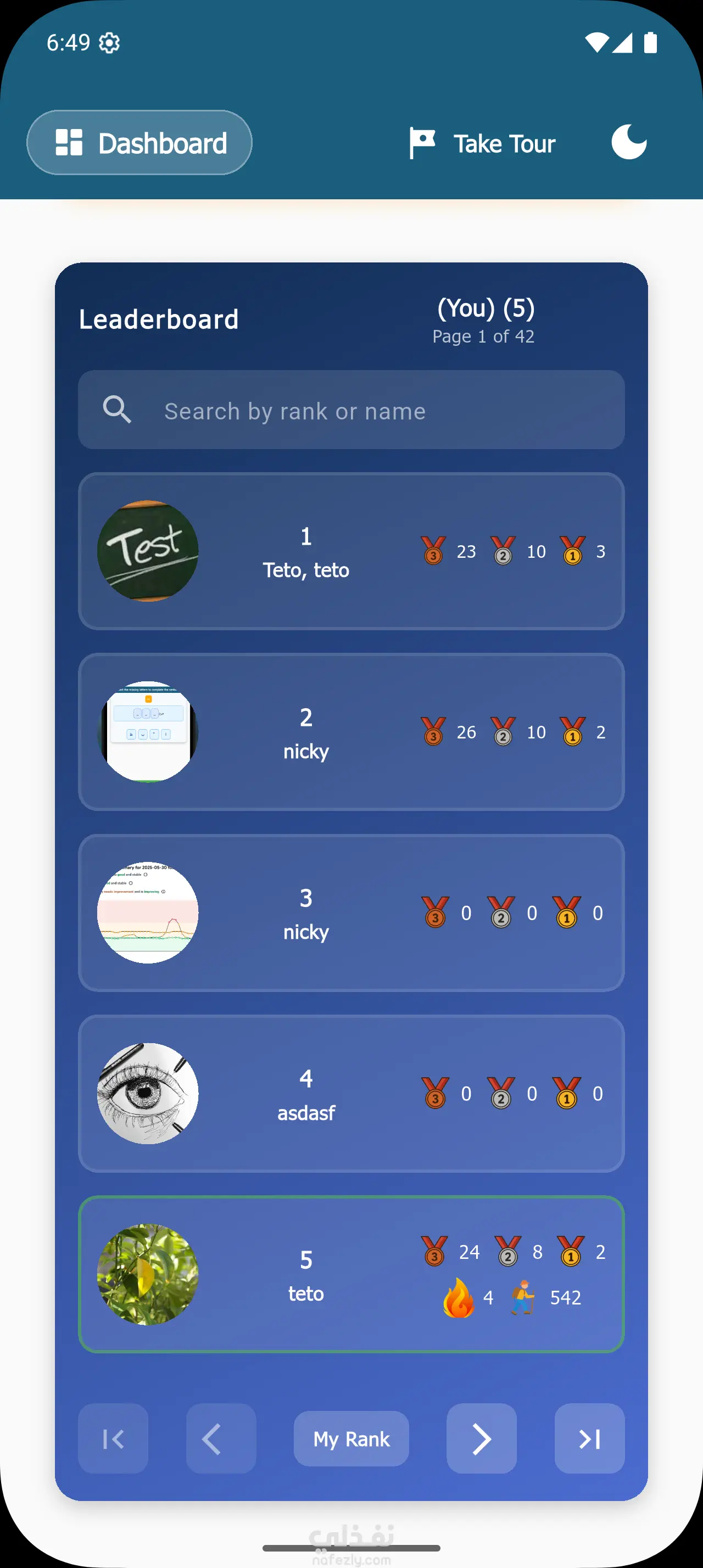Viewport: 703px width, 1568px height.
Task: Open rank 5 entry for teto
Action: (351, 1275)
